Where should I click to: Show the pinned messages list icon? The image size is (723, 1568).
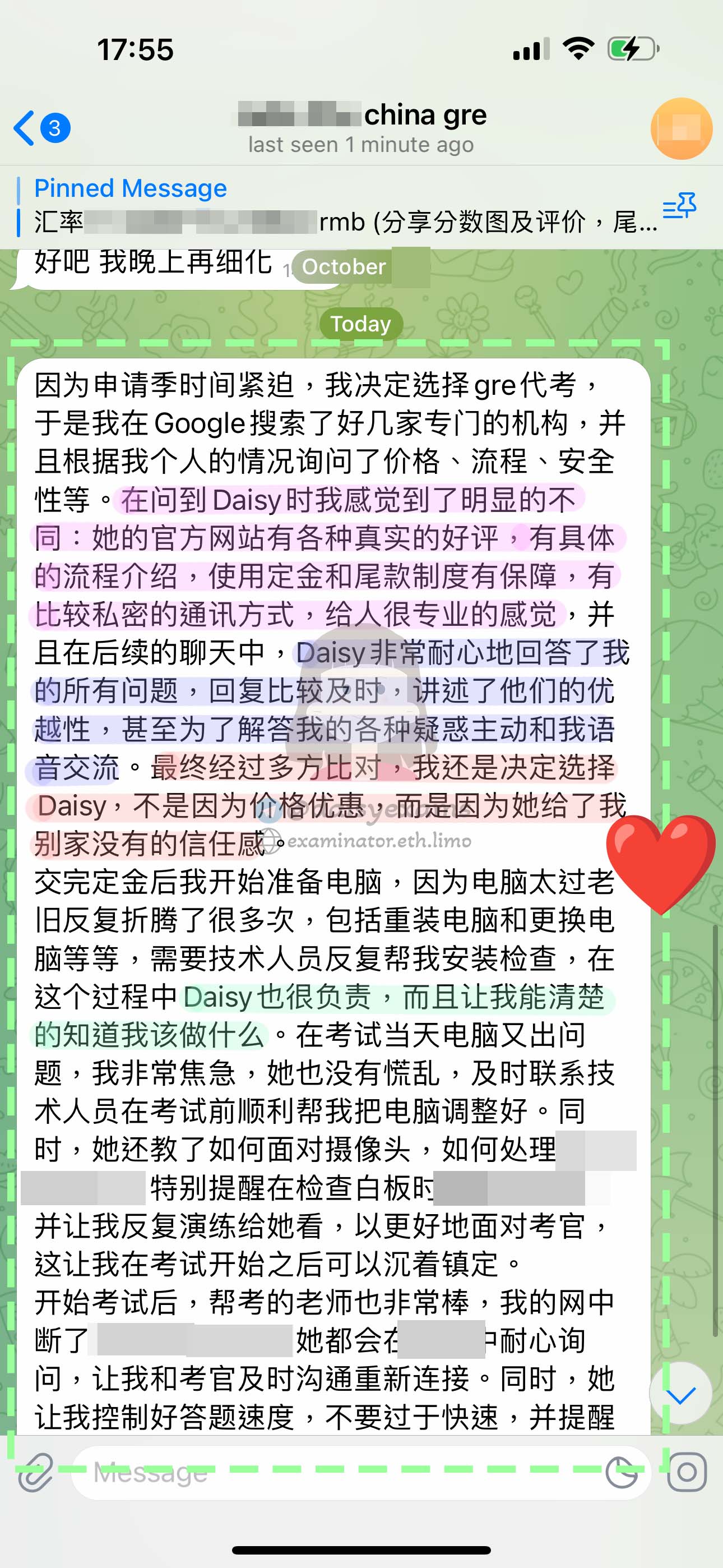[x=679, y=207]
